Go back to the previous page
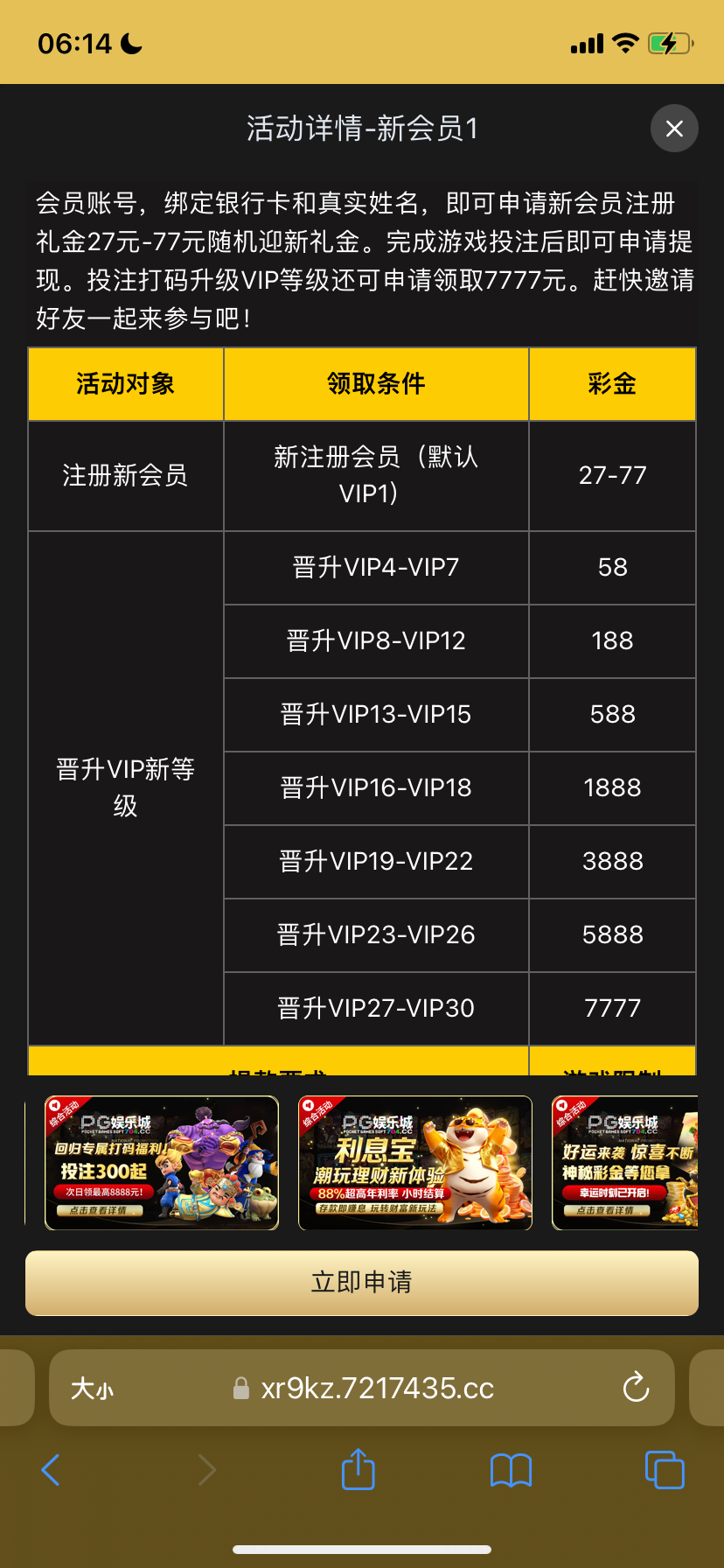 point(51,1470)
